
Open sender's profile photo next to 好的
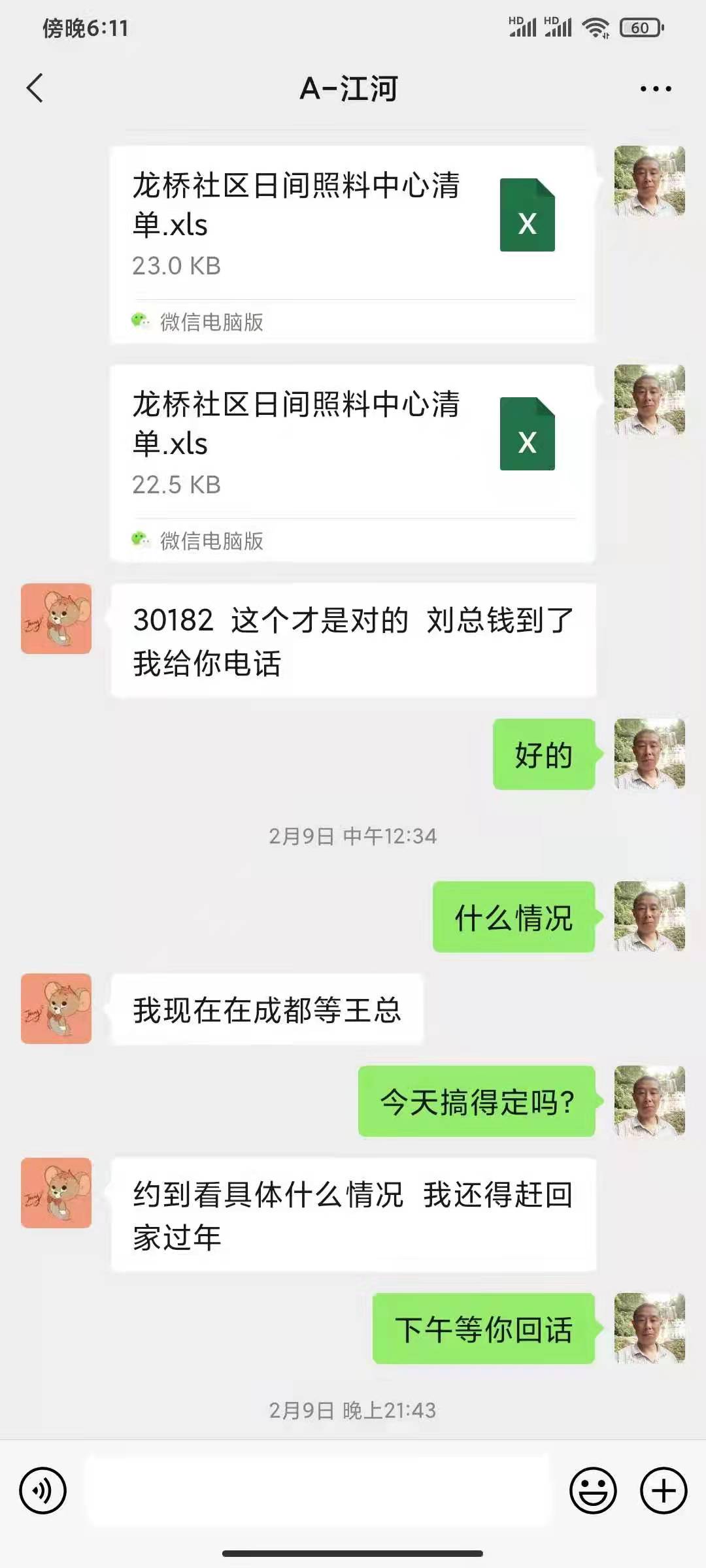pyautogui.click(x=649, y=754)
